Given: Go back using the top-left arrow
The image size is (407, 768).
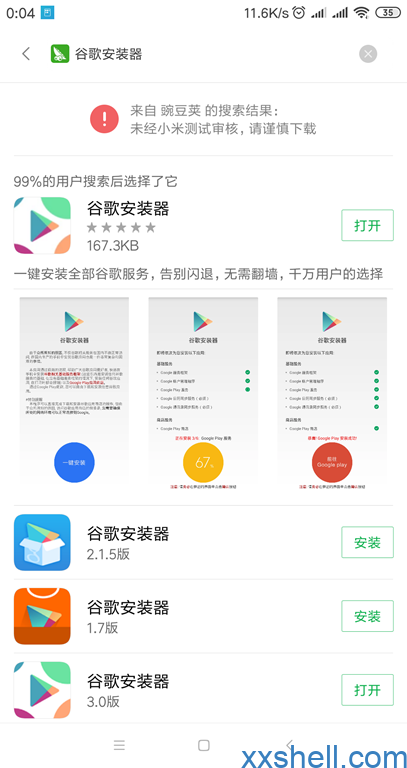Looking at the screenshot, I should pos(26,54).
